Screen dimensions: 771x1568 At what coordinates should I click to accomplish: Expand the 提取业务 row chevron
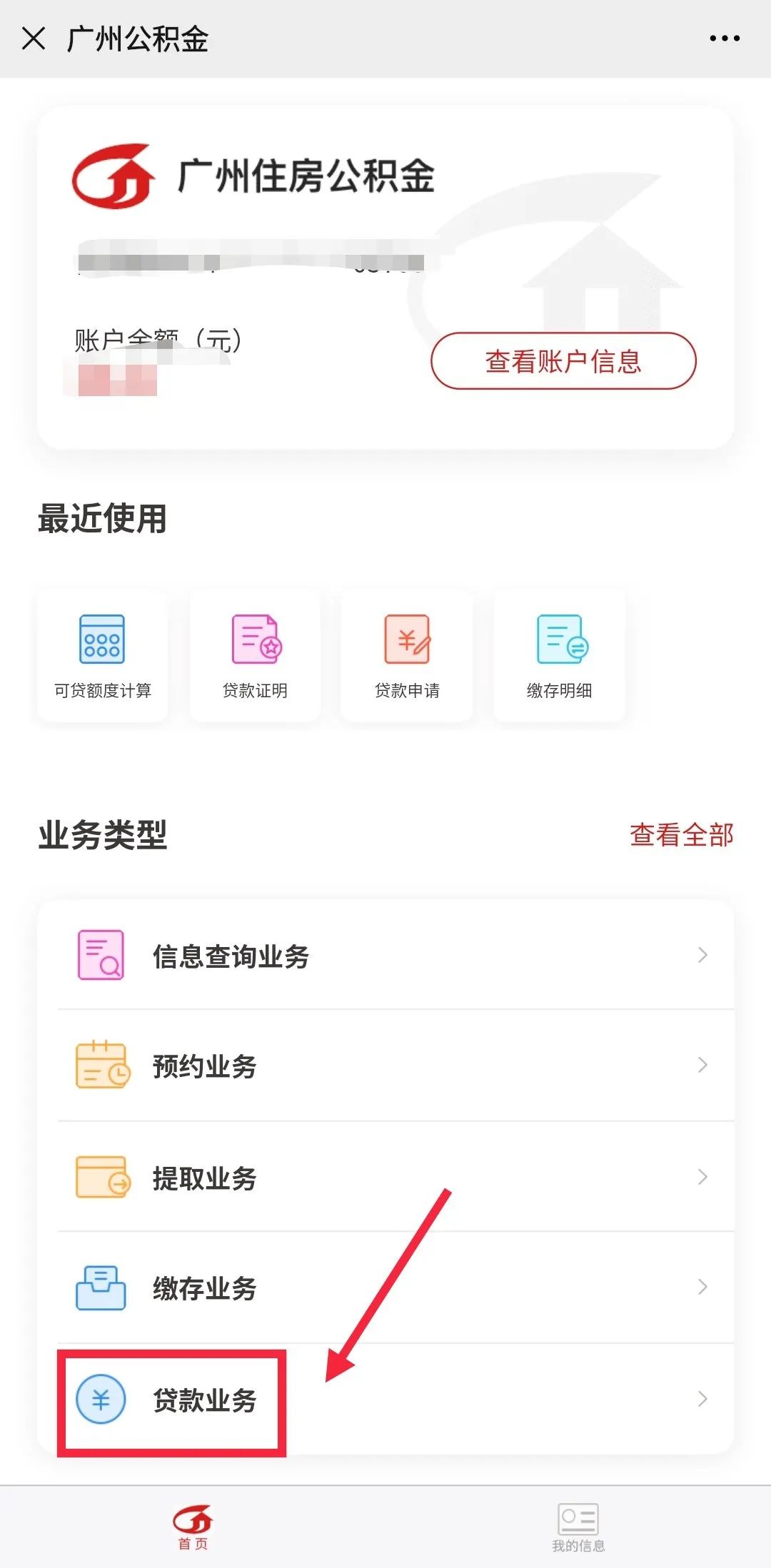pos(702,1178)
